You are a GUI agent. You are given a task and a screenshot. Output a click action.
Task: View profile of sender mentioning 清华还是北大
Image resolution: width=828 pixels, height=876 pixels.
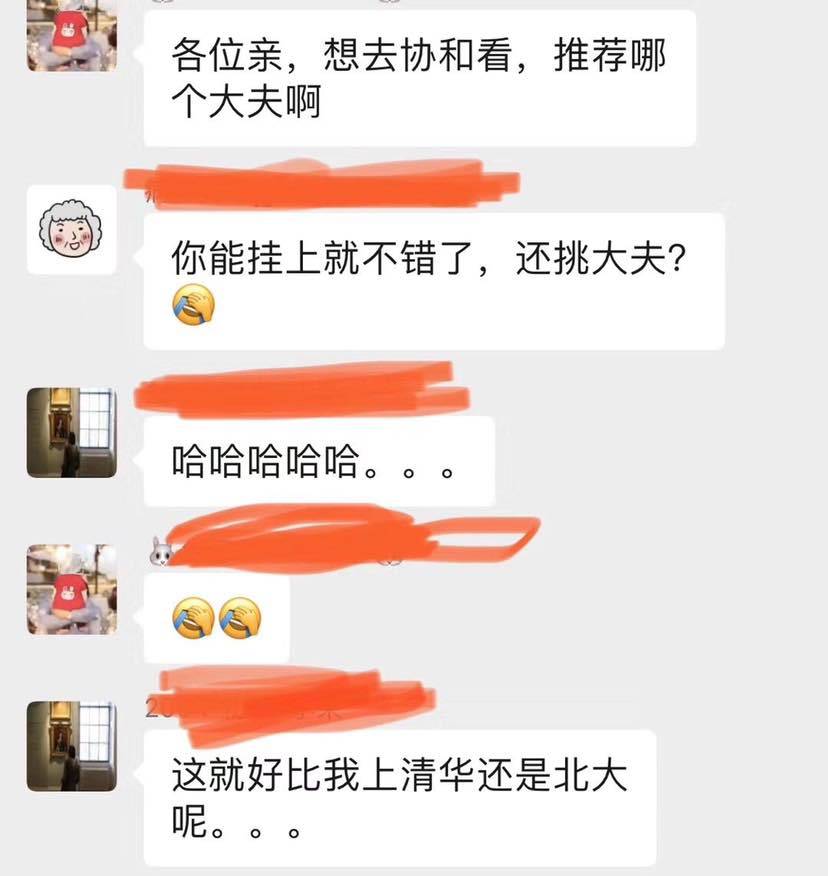71,746
